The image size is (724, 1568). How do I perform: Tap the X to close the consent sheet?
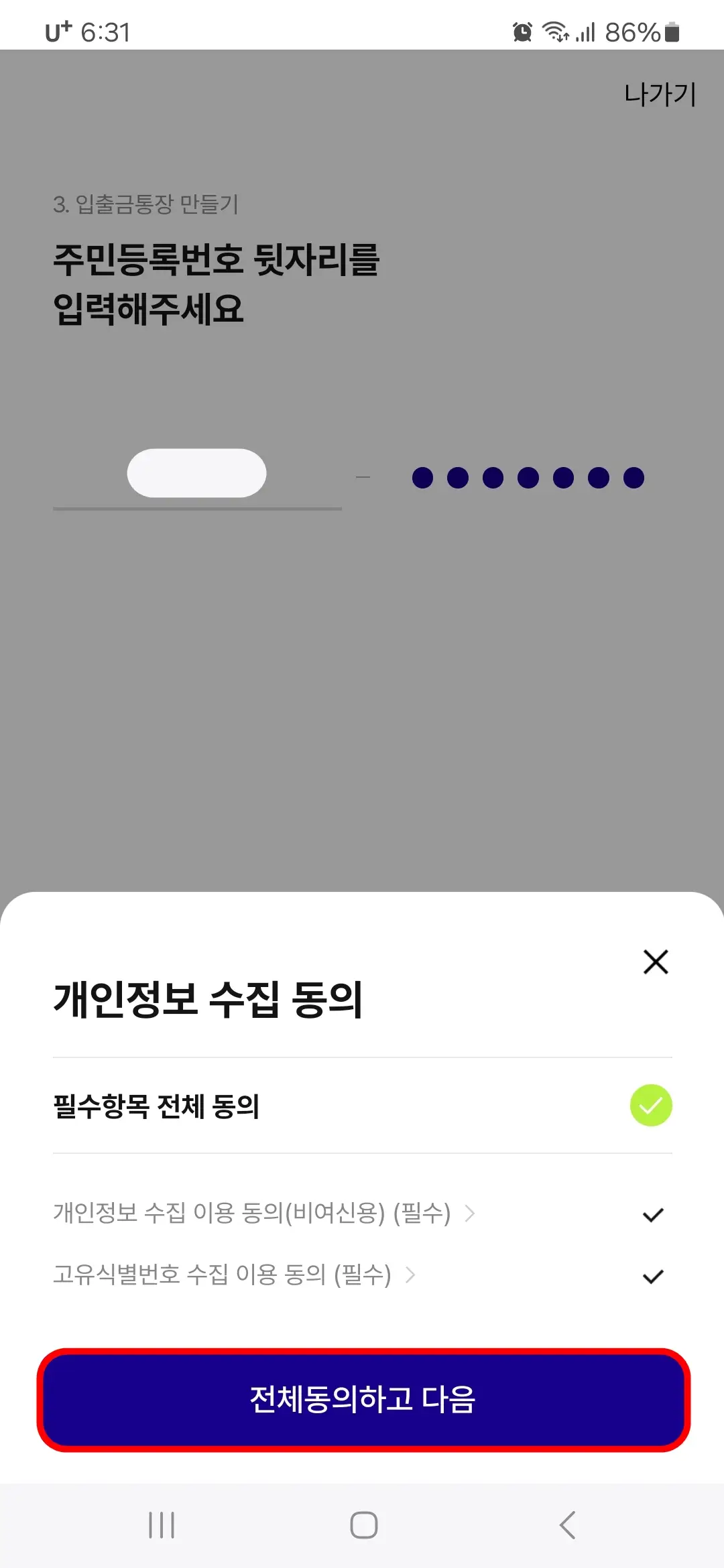click(x=655, y=962)
